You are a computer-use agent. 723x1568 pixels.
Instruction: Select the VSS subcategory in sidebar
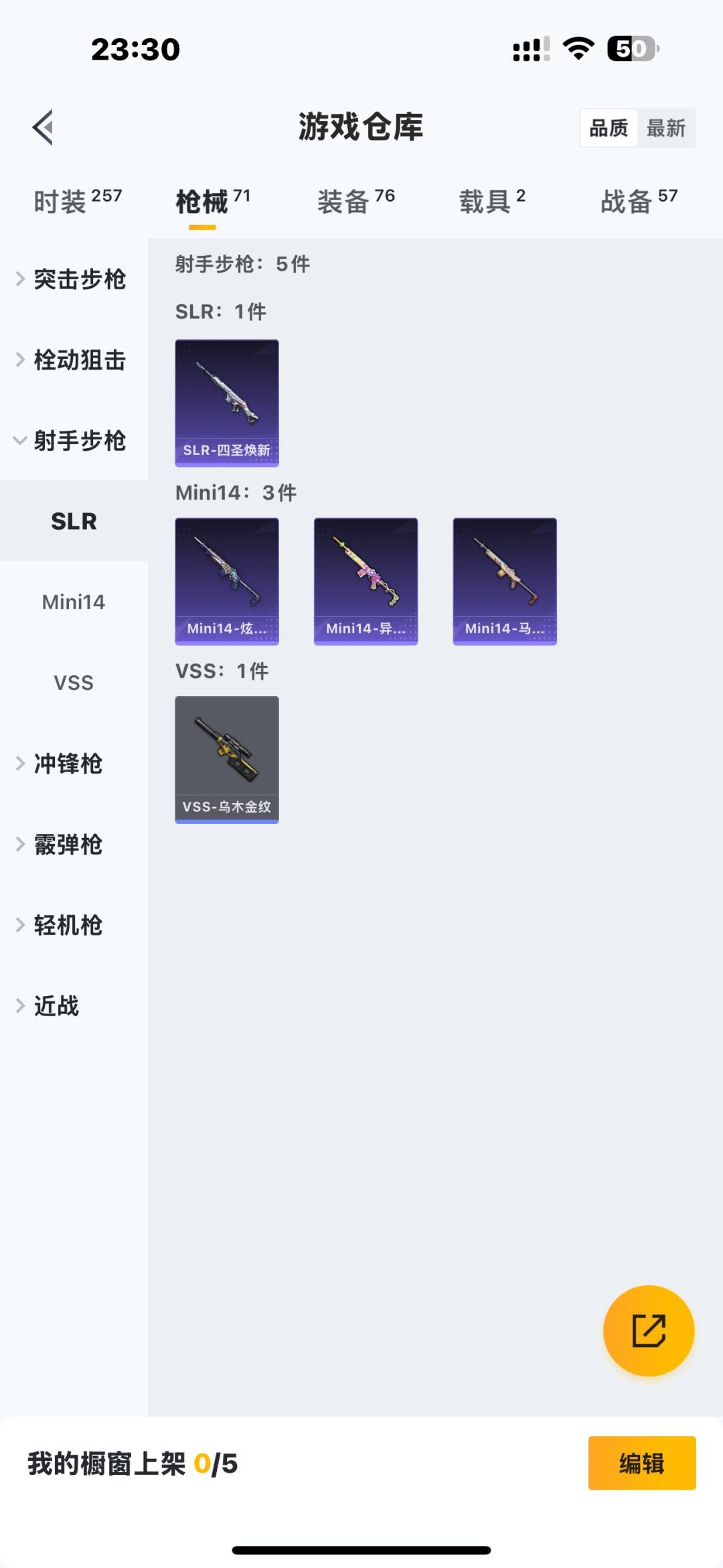(x=73, y=682)
